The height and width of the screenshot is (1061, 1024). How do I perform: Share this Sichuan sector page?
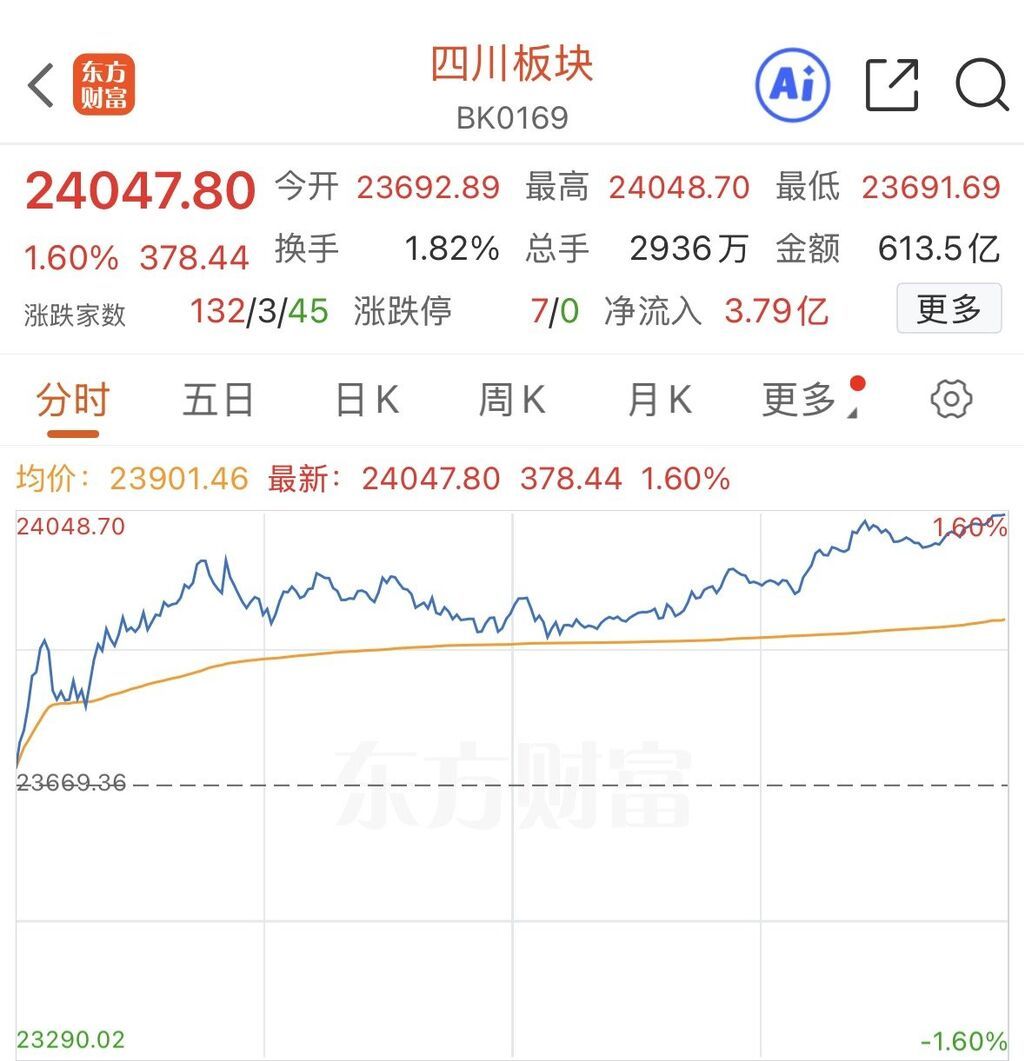(x=892, y=85)
